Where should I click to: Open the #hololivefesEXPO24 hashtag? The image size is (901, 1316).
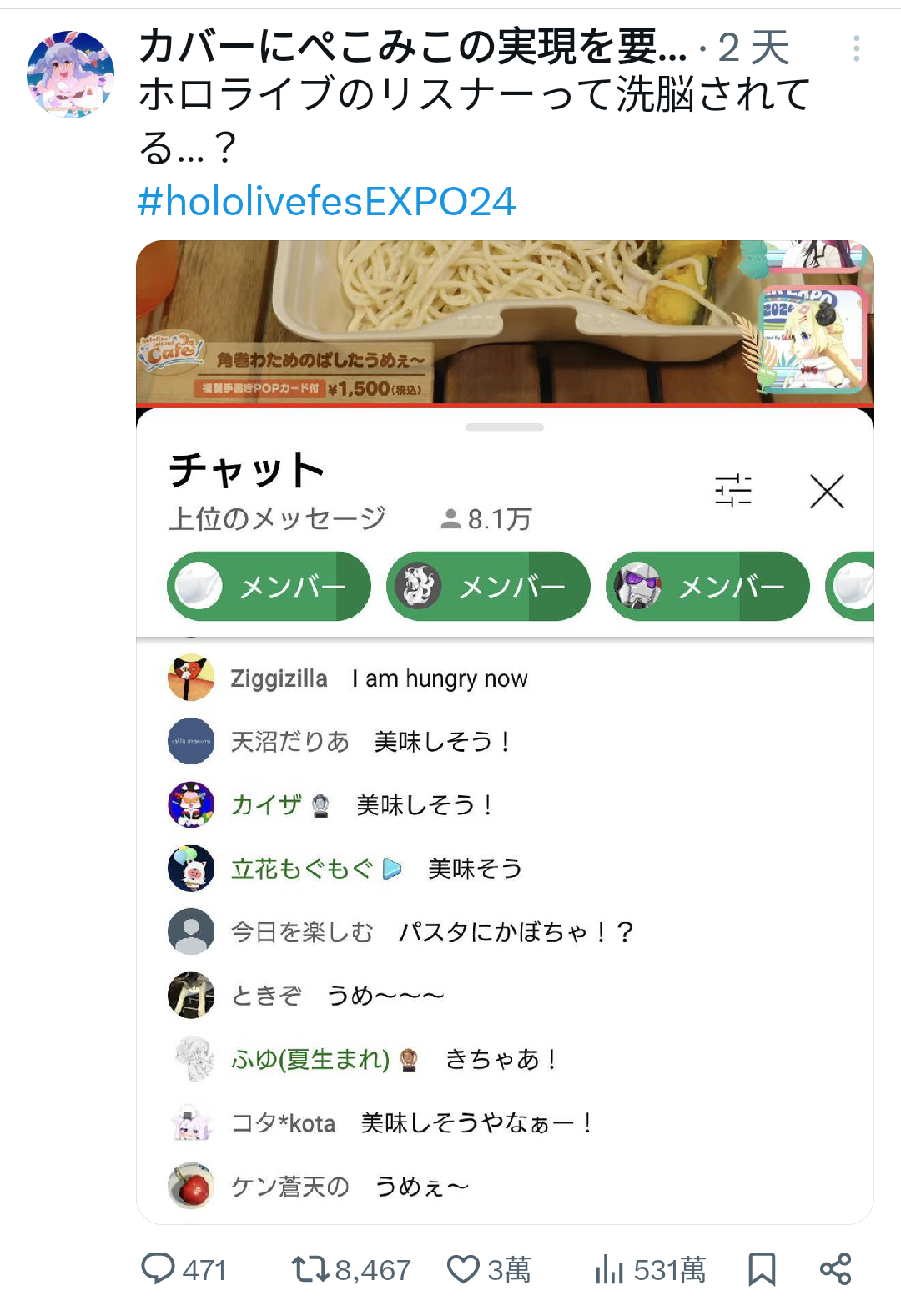pyautogui.click(x=326, y=202)
